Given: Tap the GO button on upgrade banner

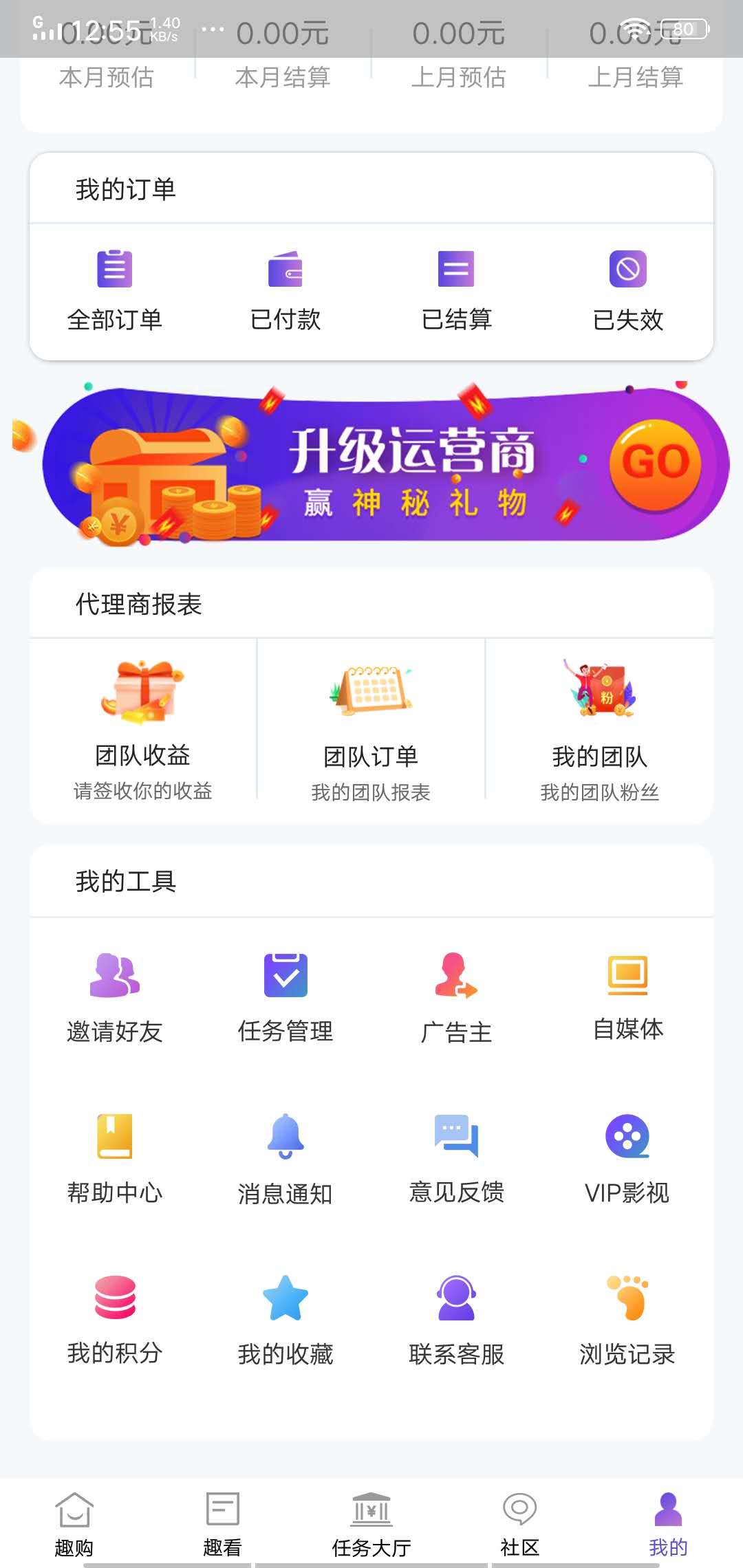Looking at the screenshot, I should click(x=654, y=463).
